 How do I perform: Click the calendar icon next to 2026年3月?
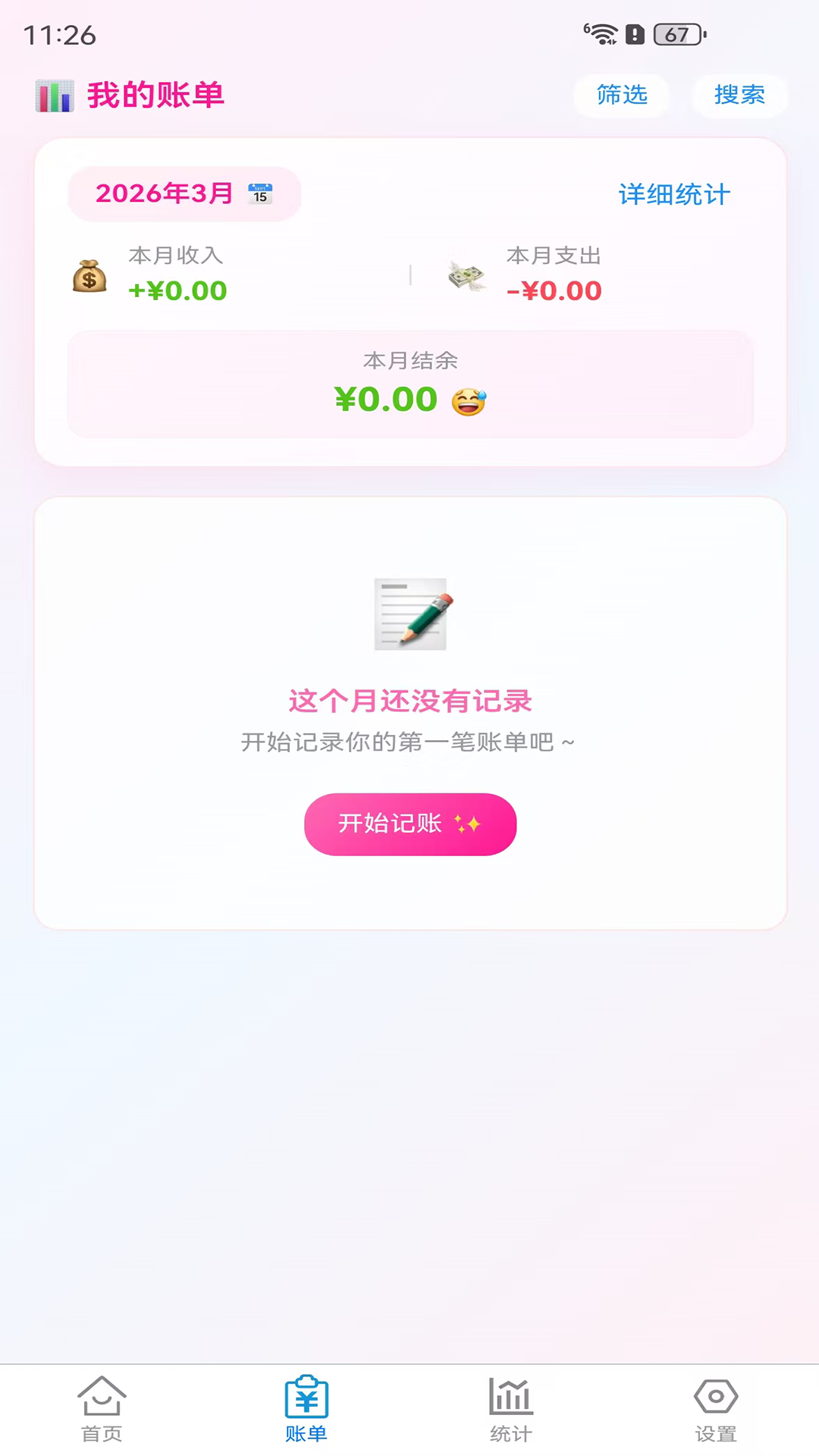coord(258,193)
